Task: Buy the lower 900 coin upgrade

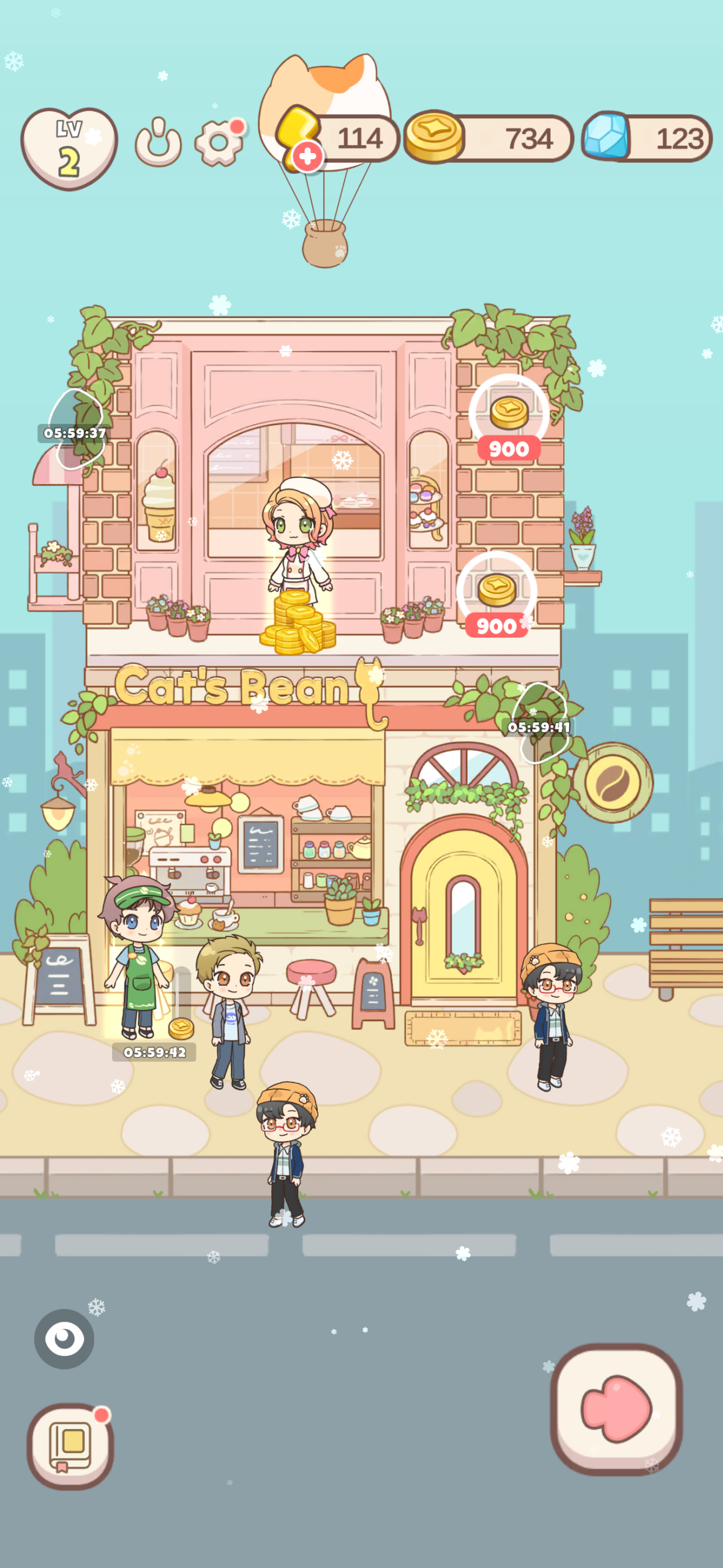Action: pos(496,596)
